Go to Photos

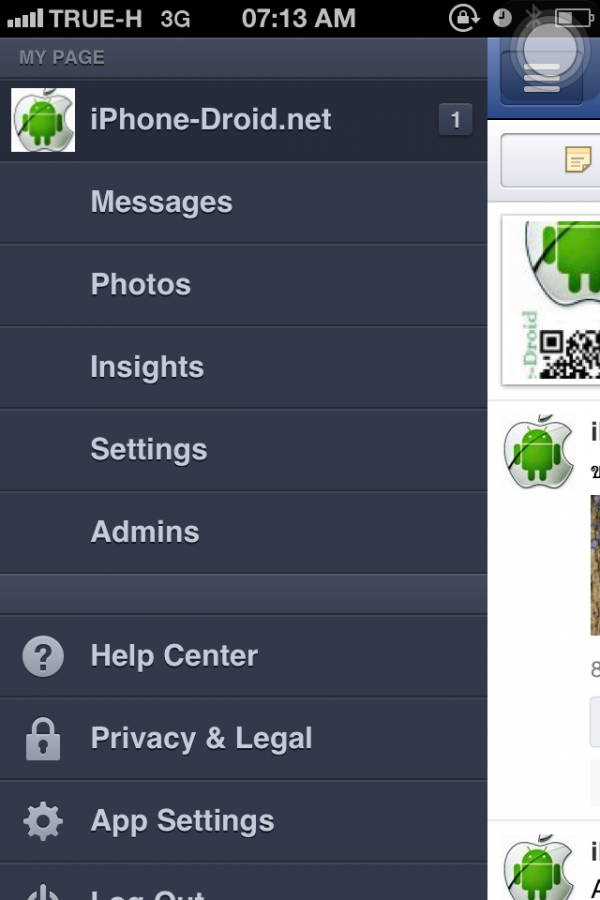(140, 285)
